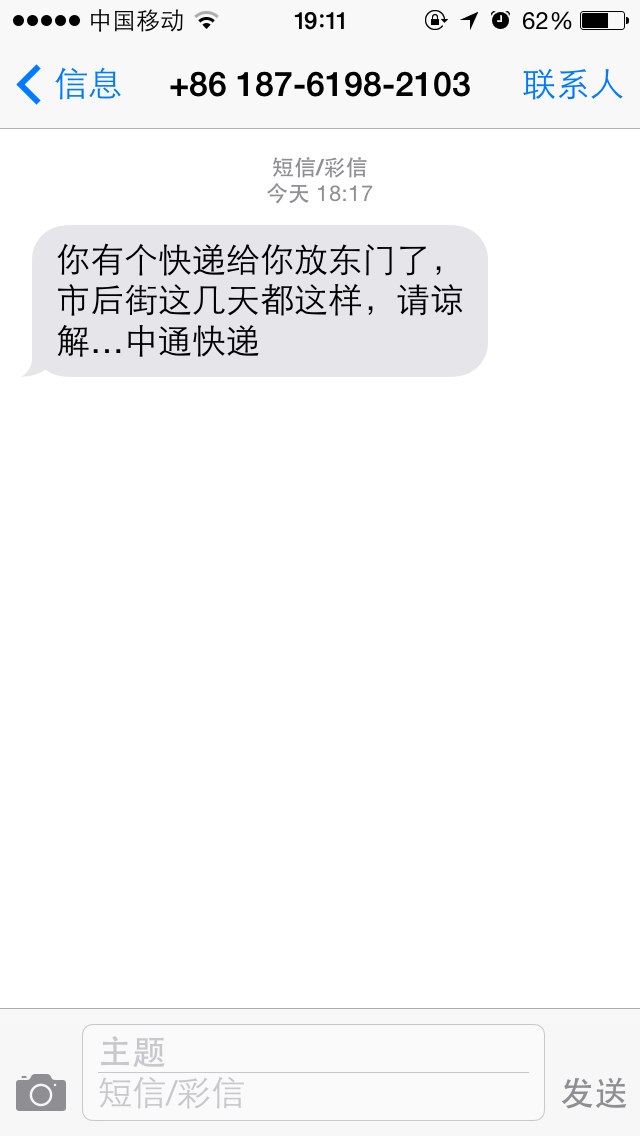Tap the 短信/彩信 message text field
640x1136 pixels.
(x=313, y=1093)
